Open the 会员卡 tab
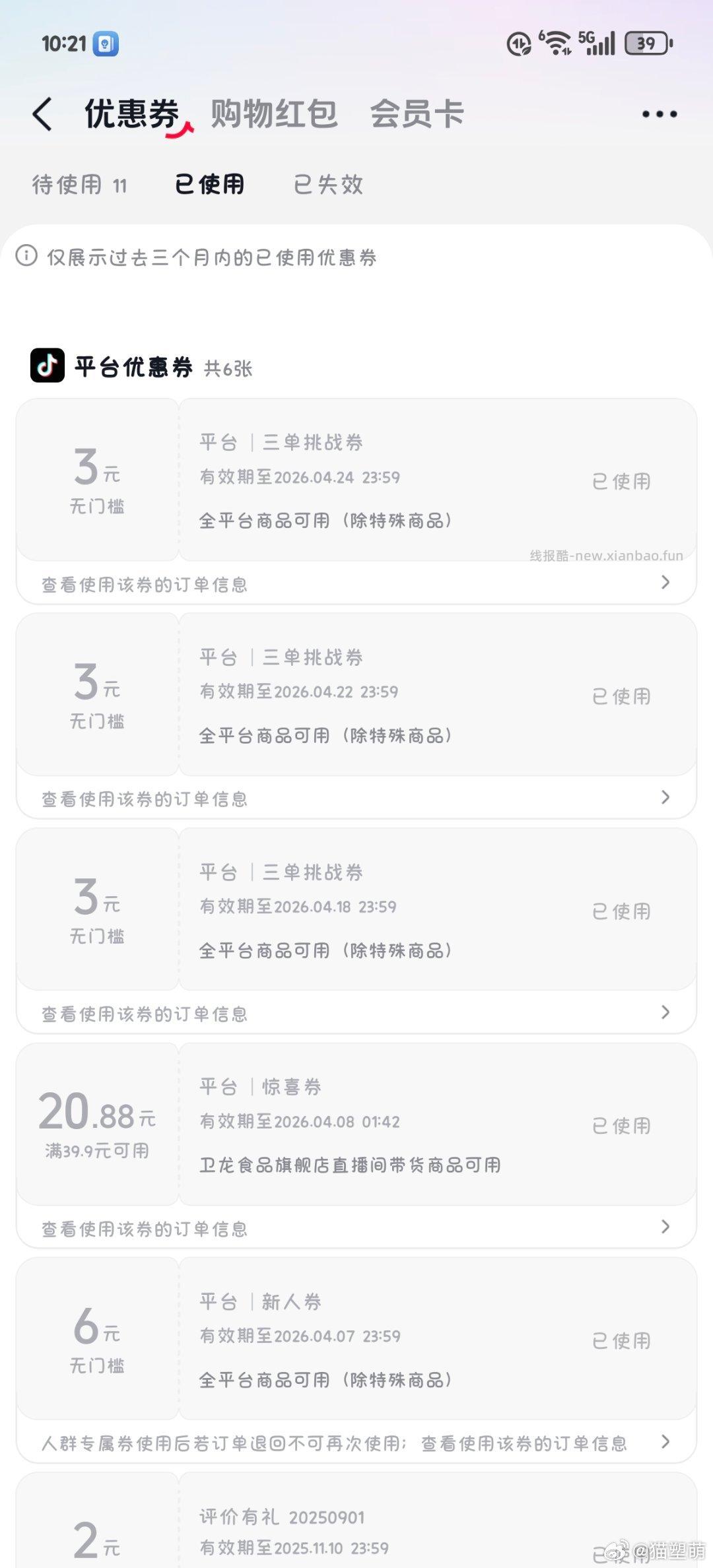Image resolution: width=713 pixels, height=1568 pixels. coord(418,113)
